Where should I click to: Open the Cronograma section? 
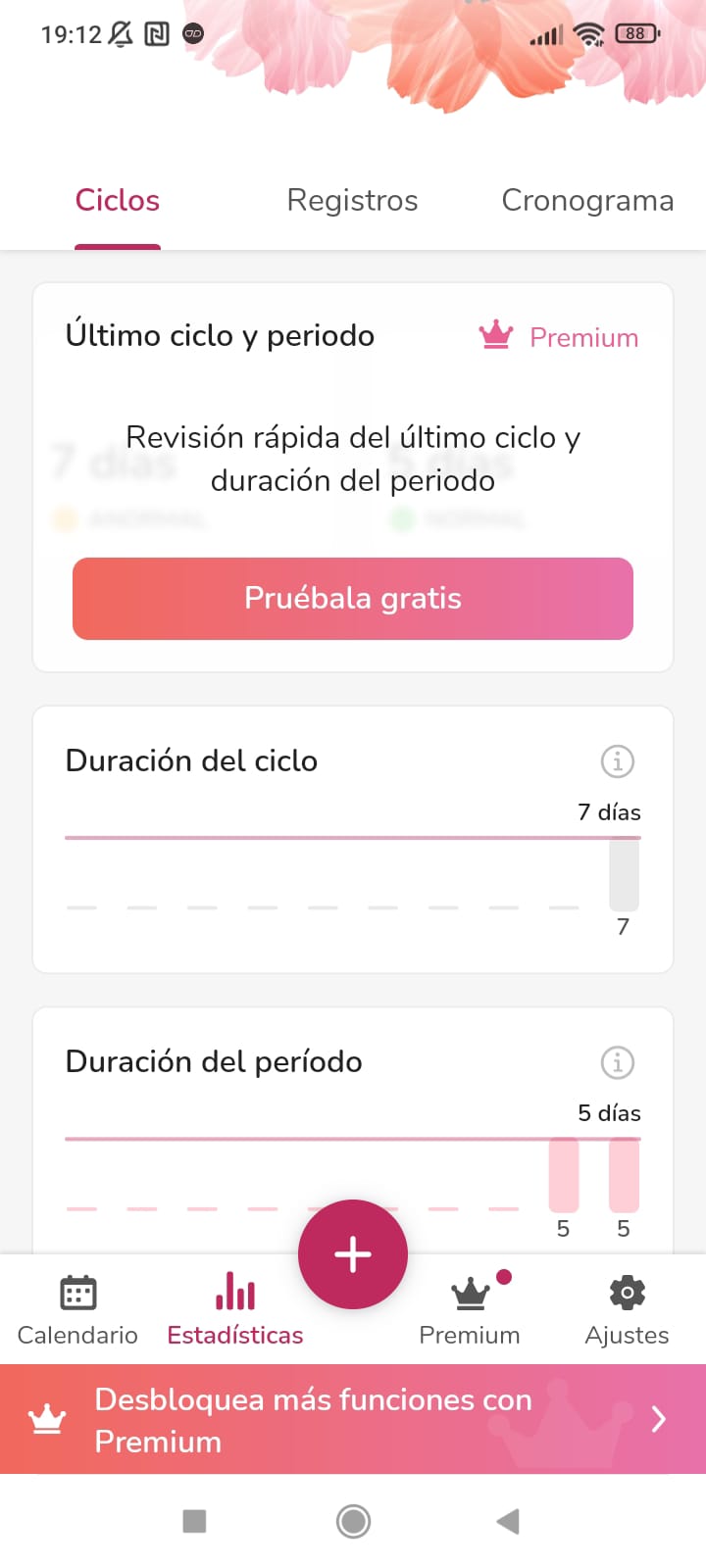[x=586, y=200]
